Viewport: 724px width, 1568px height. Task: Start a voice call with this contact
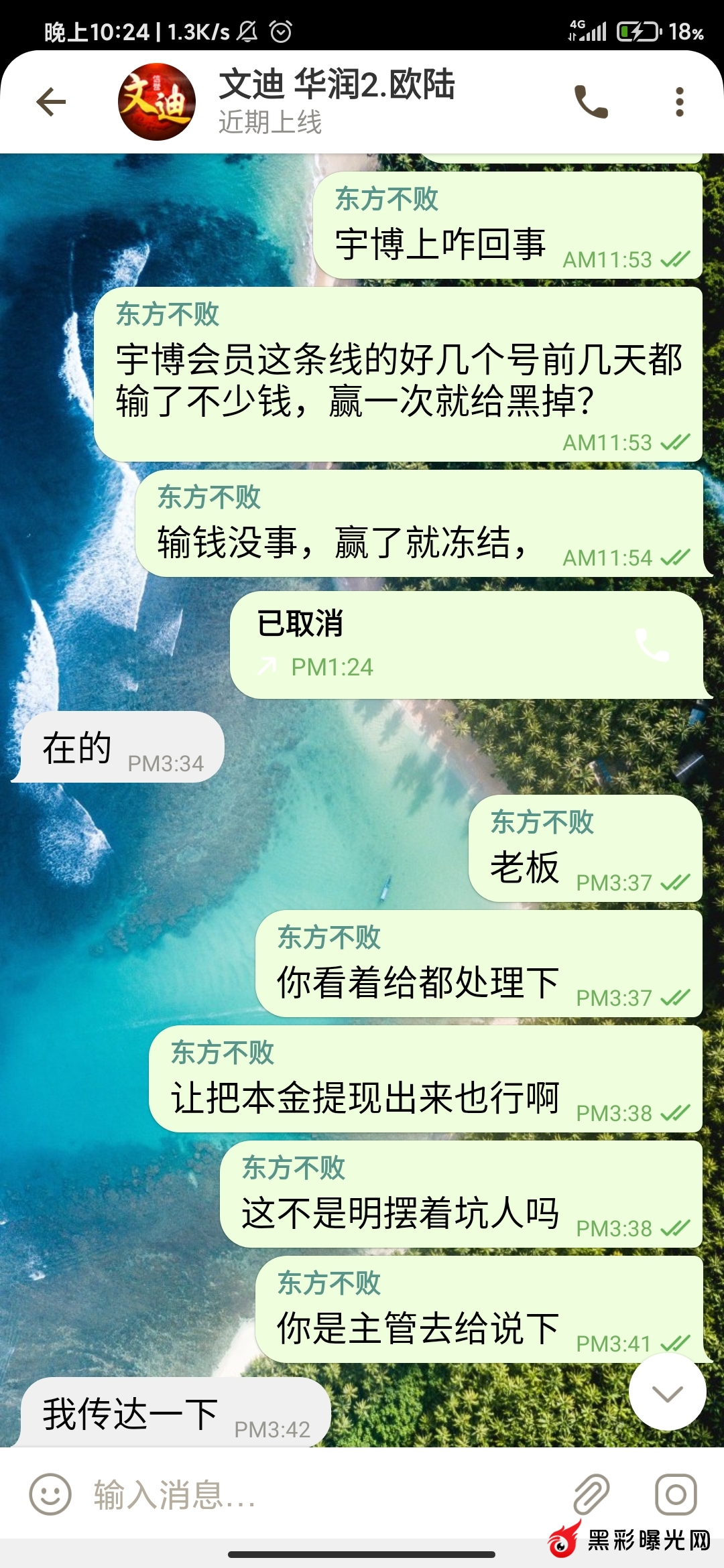(591, 103)
